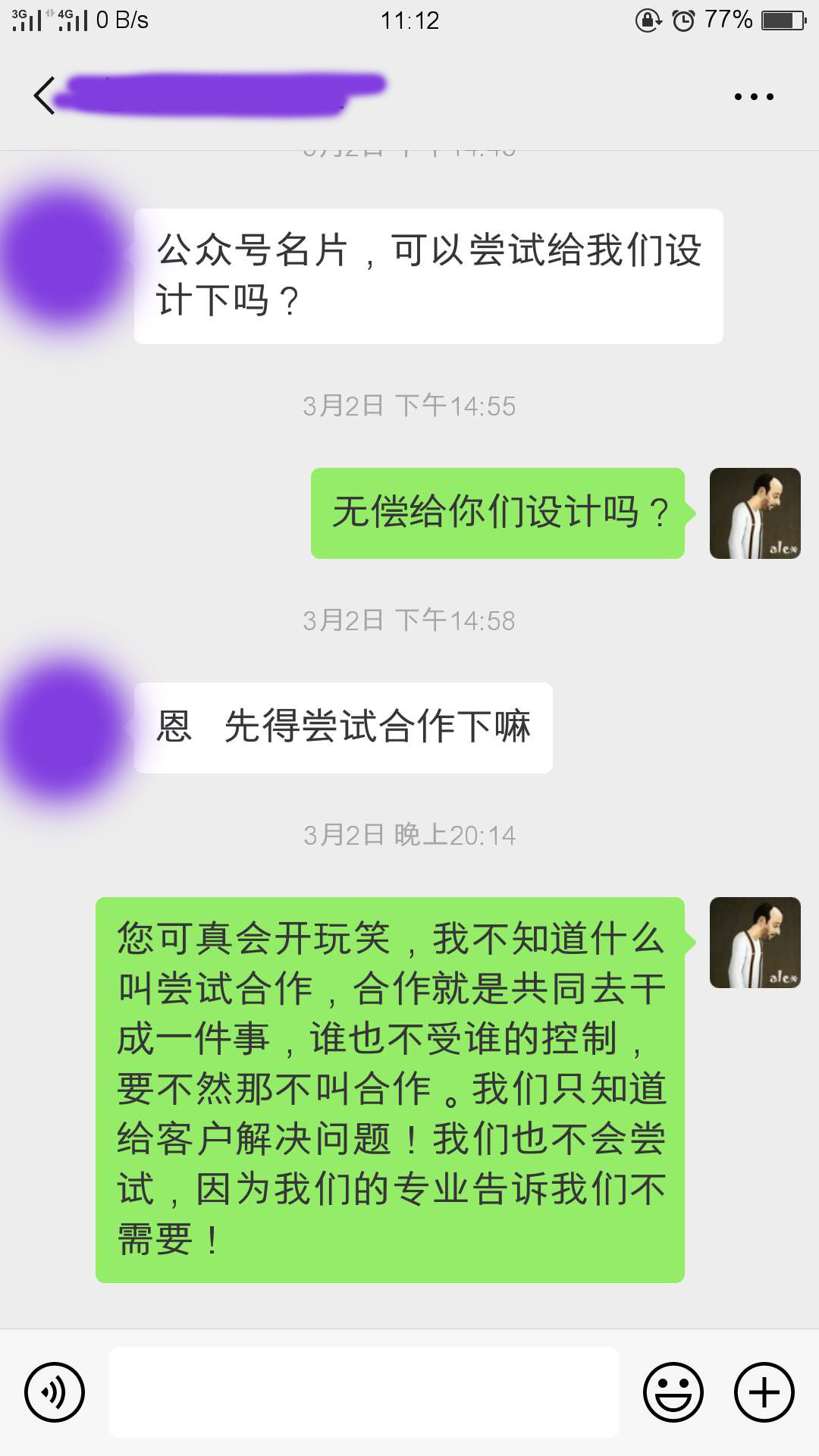Open the plus attachment menu
This screenshot has width=819, height=1456.
(764, 1392)
